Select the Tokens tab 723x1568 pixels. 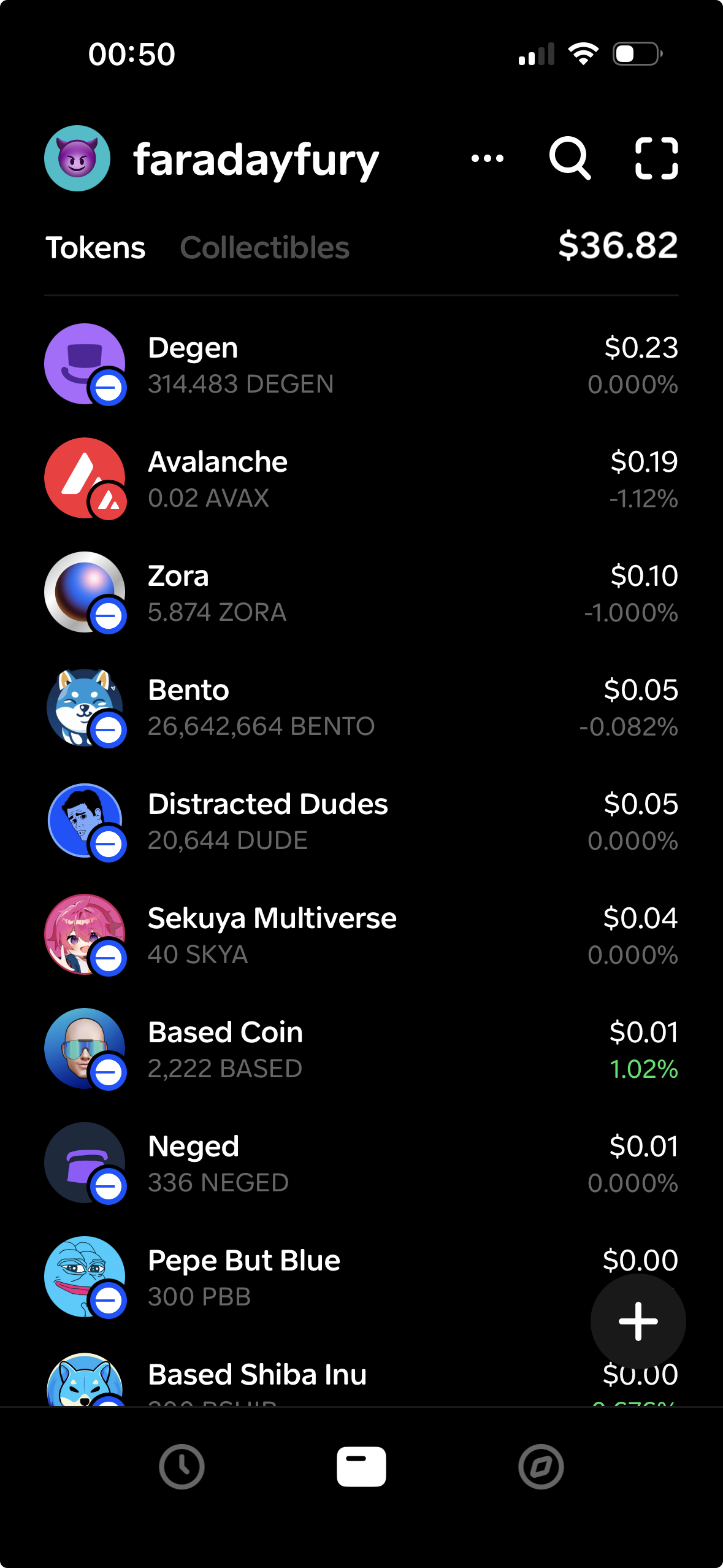click(x=96, y=248)
